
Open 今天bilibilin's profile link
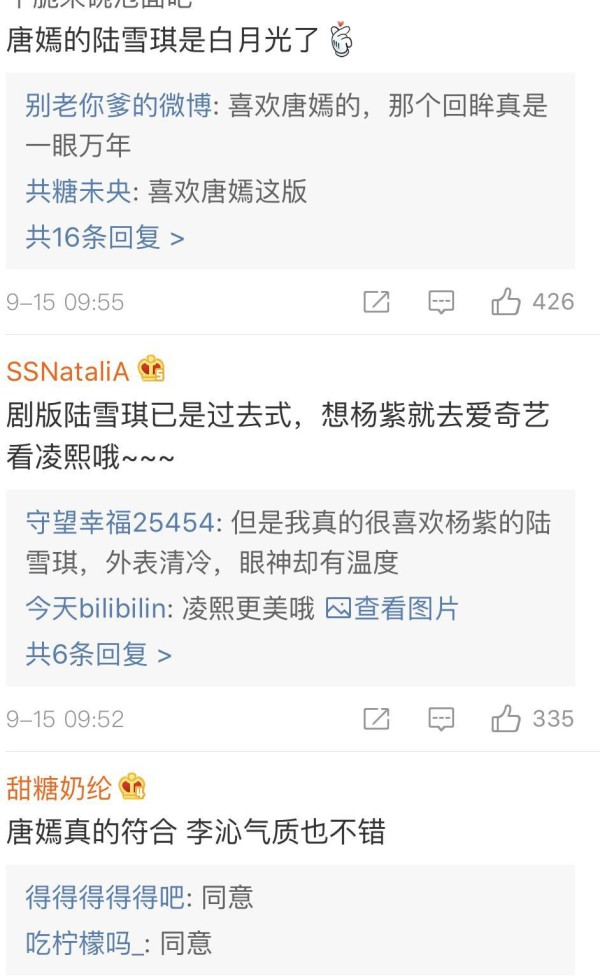pos(96,608)
